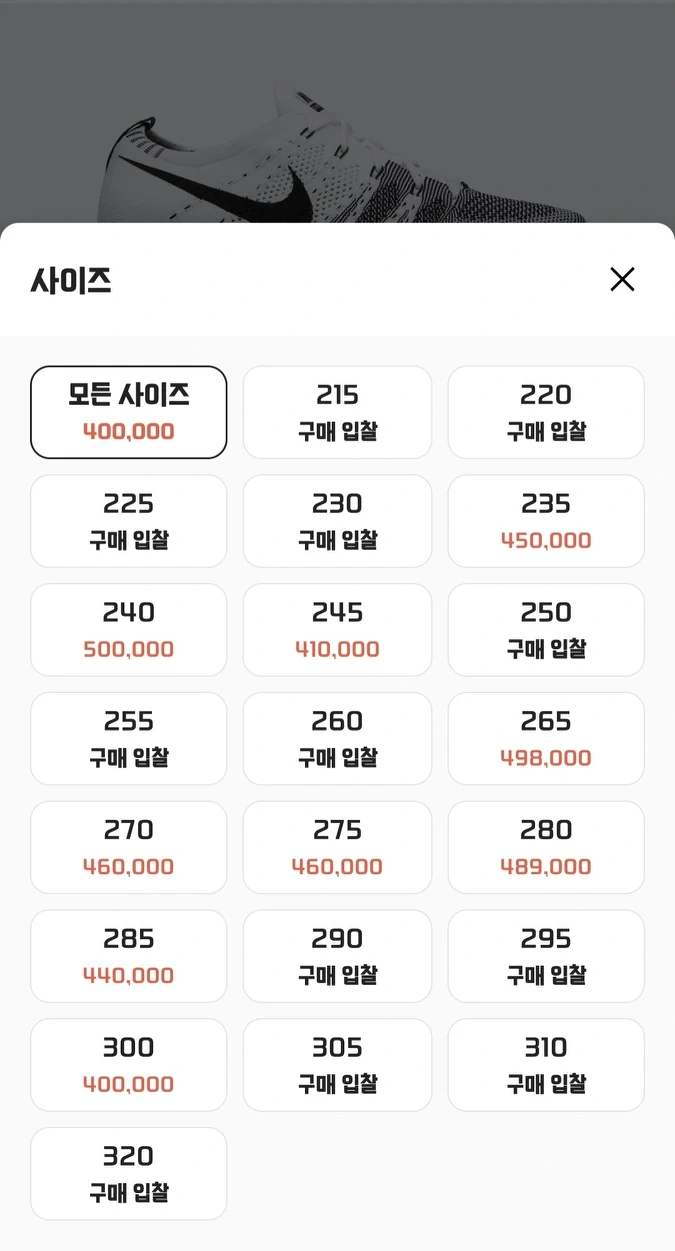Pick size 280 priced 489,000
This screenshot has width=675, height=1251.
[x=546, y=847]
